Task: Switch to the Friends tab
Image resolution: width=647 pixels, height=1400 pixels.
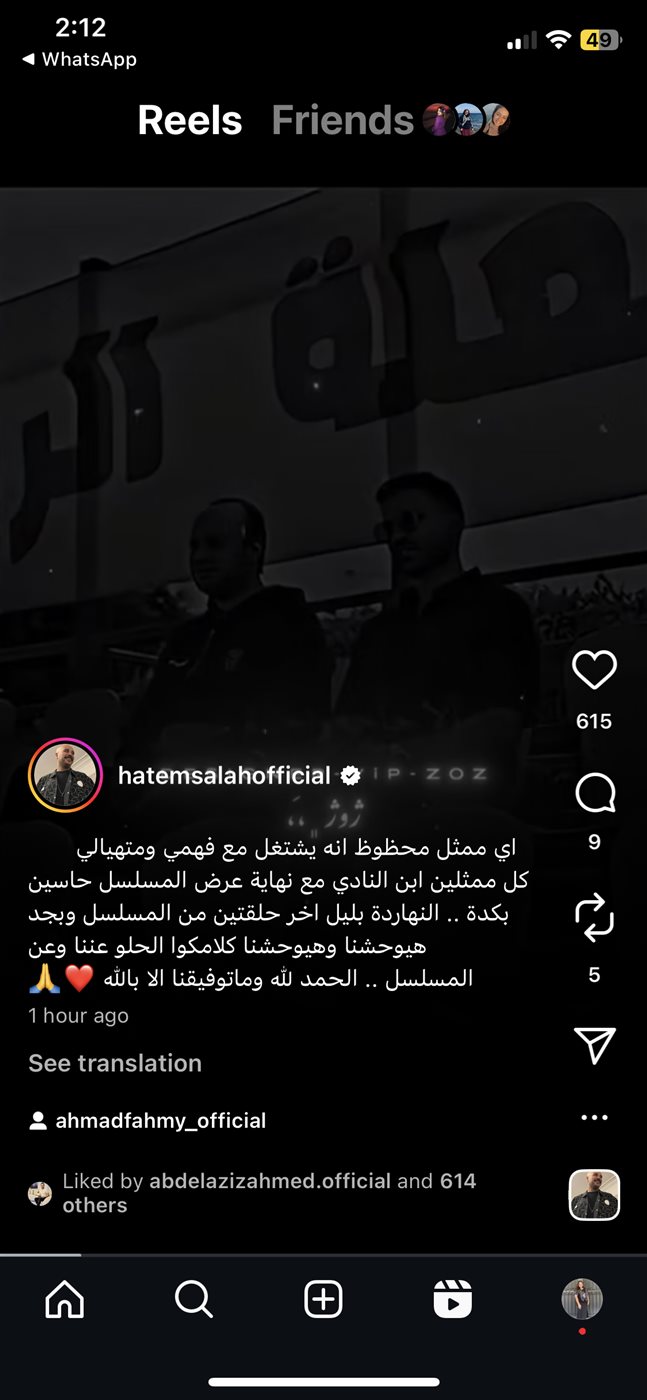Action: point(343,121)
